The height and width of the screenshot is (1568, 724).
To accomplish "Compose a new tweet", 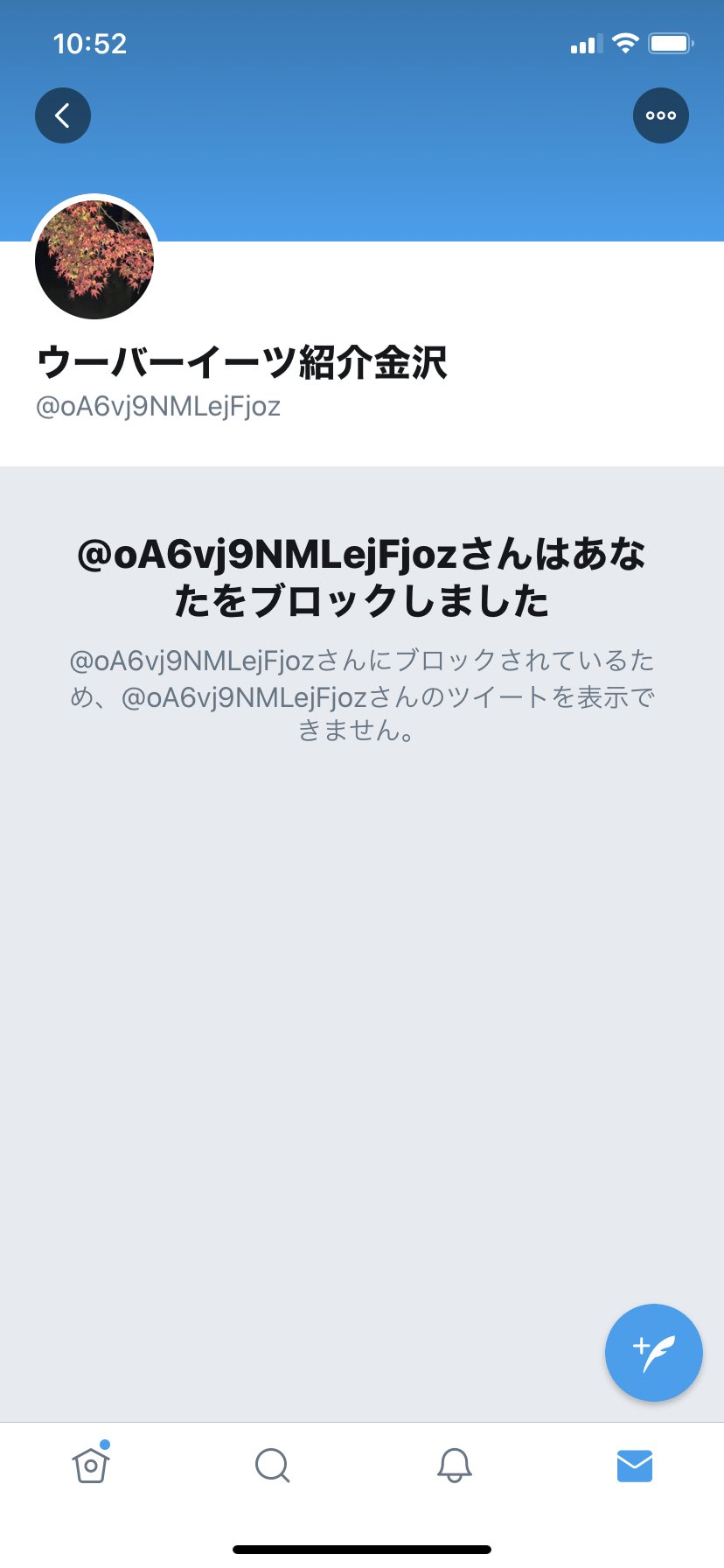I will [654, 1353].
